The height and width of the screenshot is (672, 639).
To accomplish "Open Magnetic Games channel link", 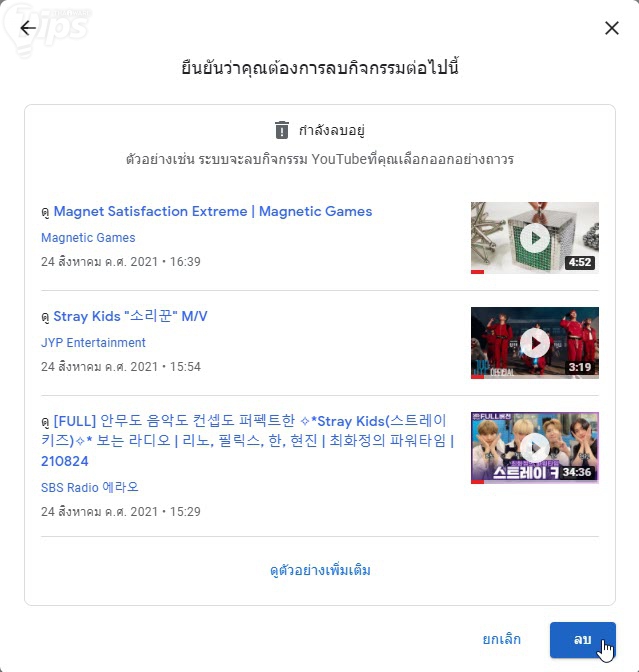I will (88, 238).
